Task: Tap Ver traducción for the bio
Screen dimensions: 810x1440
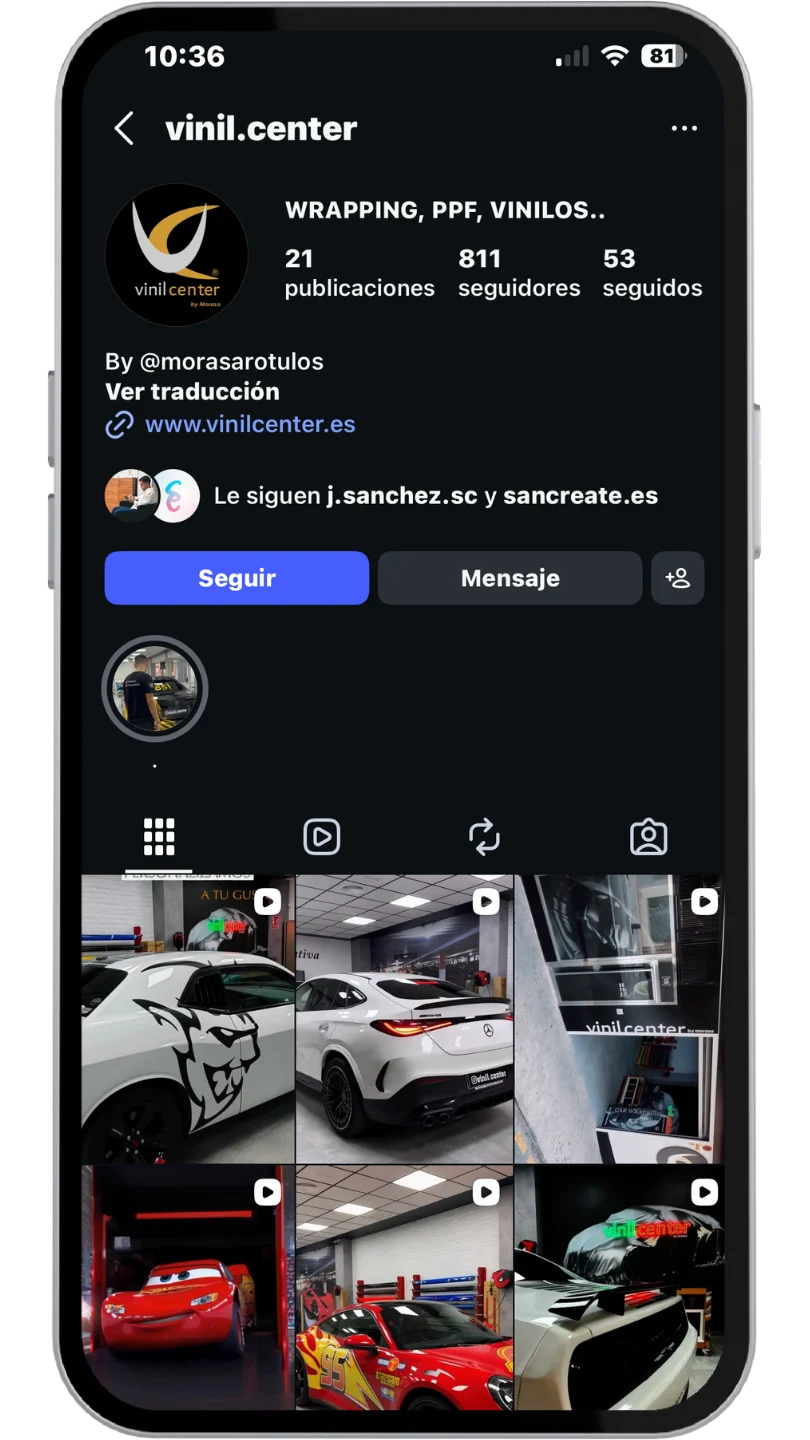Action: tap(192, 391)
